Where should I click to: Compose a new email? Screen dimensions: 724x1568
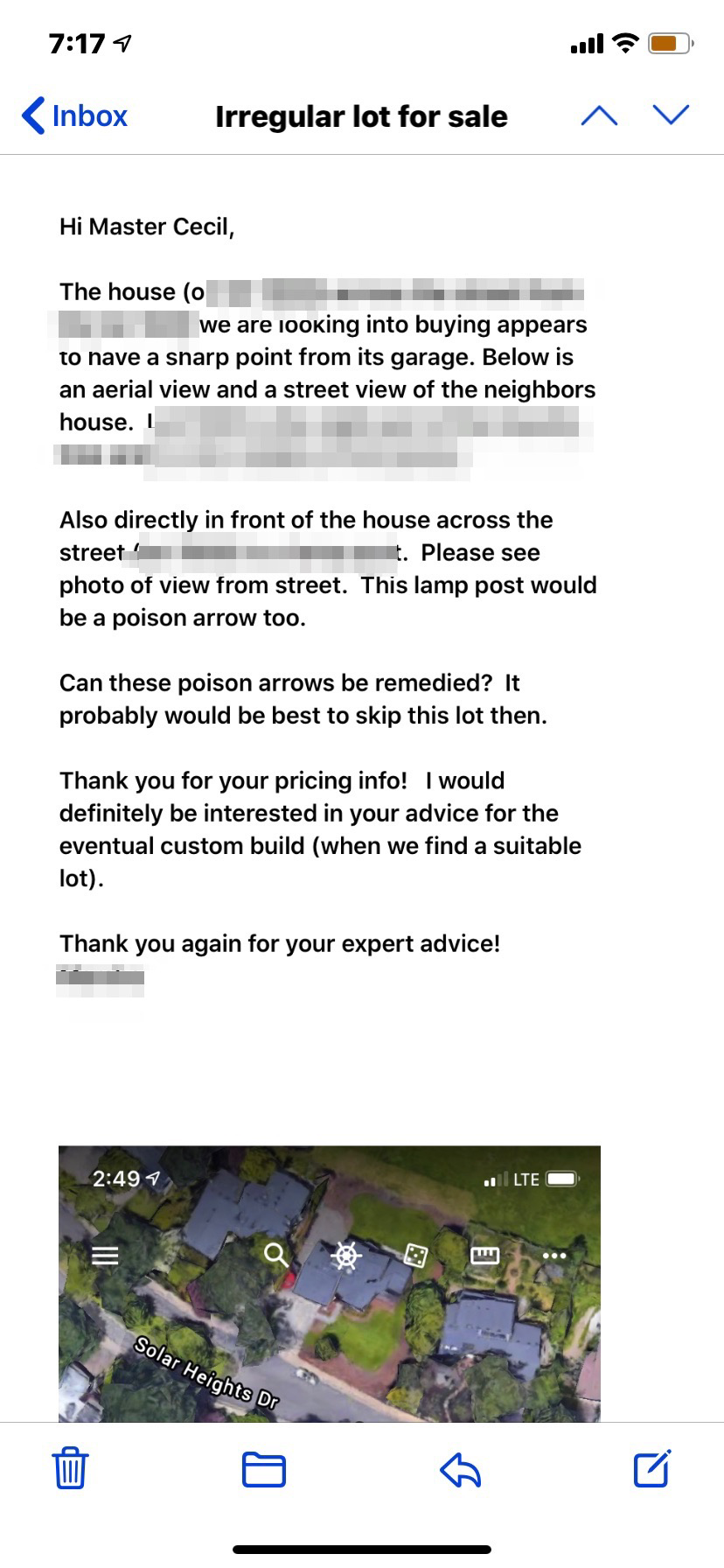tap(651, 1468)
